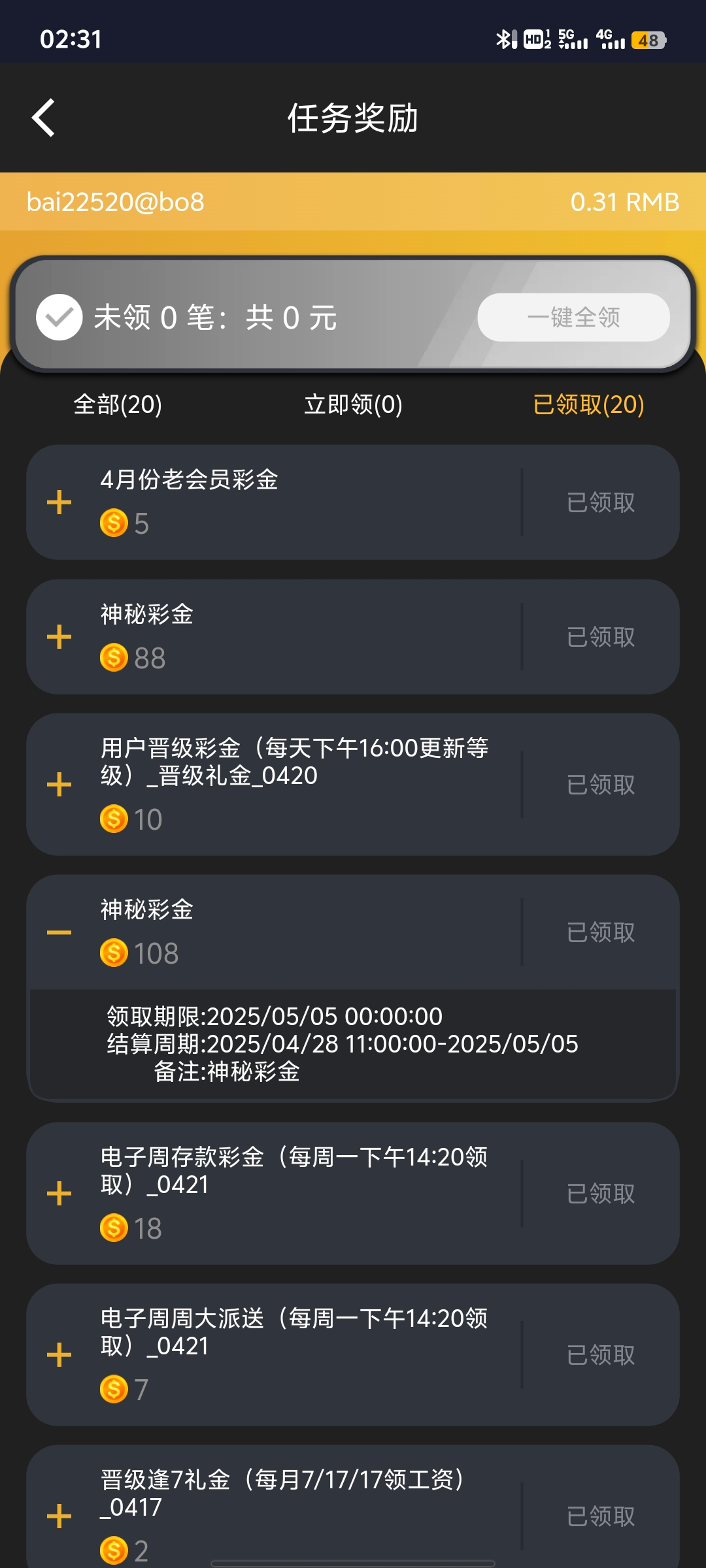The width and height of the screenshot is (706, 1568).
Task: Expand the 电子周存款彩金 reward details
Action: click(x=59, y=1193)
